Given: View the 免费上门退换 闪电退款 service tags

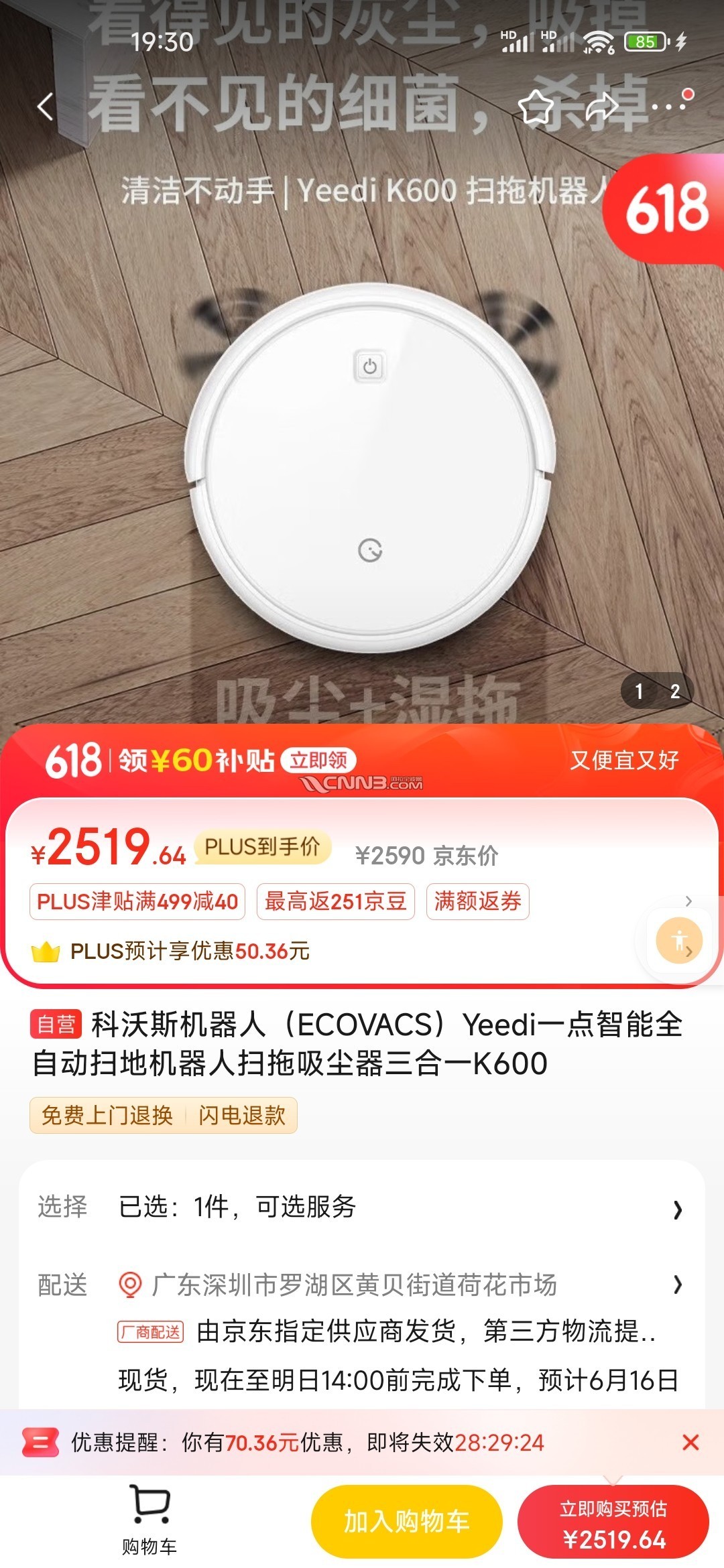Looking at the screenshot, I should tap(163, 1115).
